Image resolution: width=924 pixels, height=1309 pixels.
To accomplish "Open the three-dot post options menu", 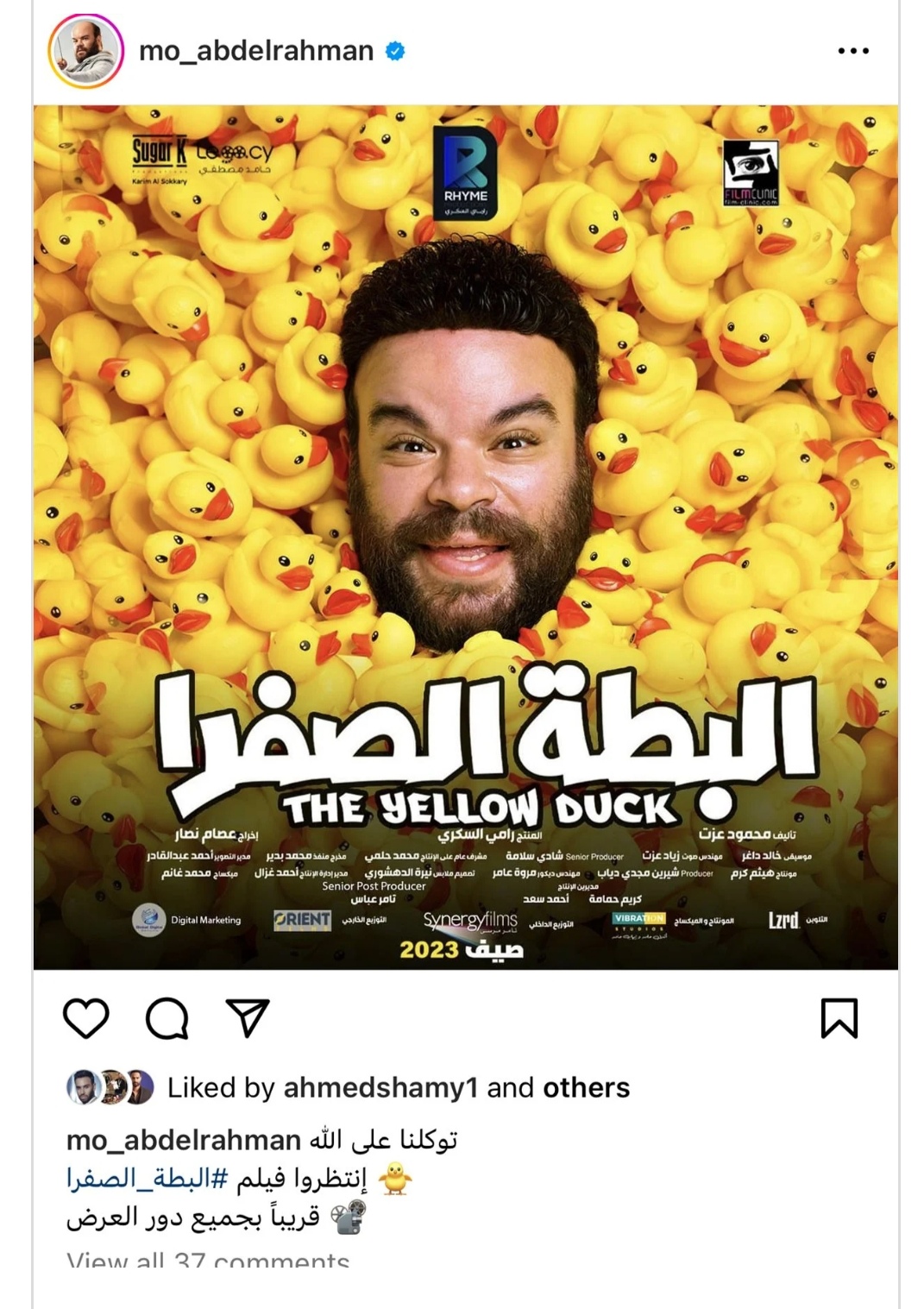I will click(x=852, y=52).
